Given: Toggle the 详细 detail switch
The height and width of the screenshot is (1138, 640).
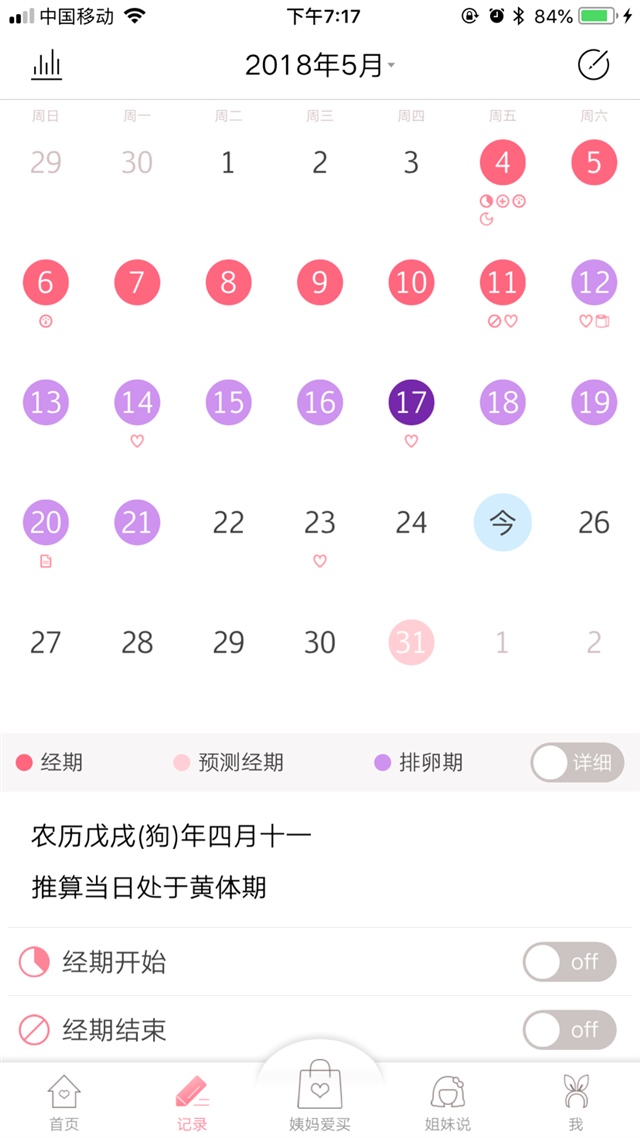Looking at the screenshot, I should (x=577, y=763).
